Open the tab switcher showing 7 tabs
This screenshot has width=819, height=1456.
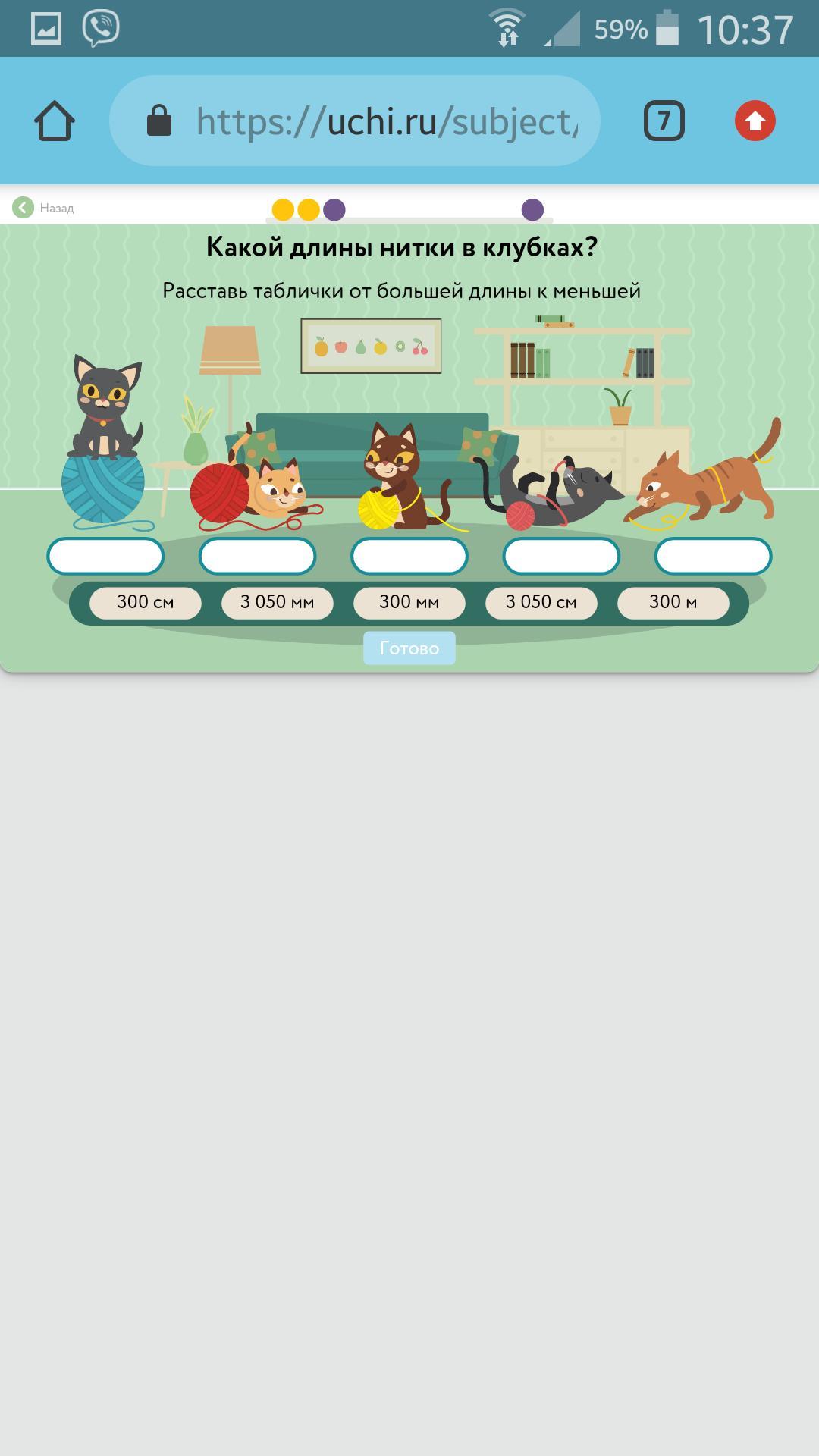[664, 121]
